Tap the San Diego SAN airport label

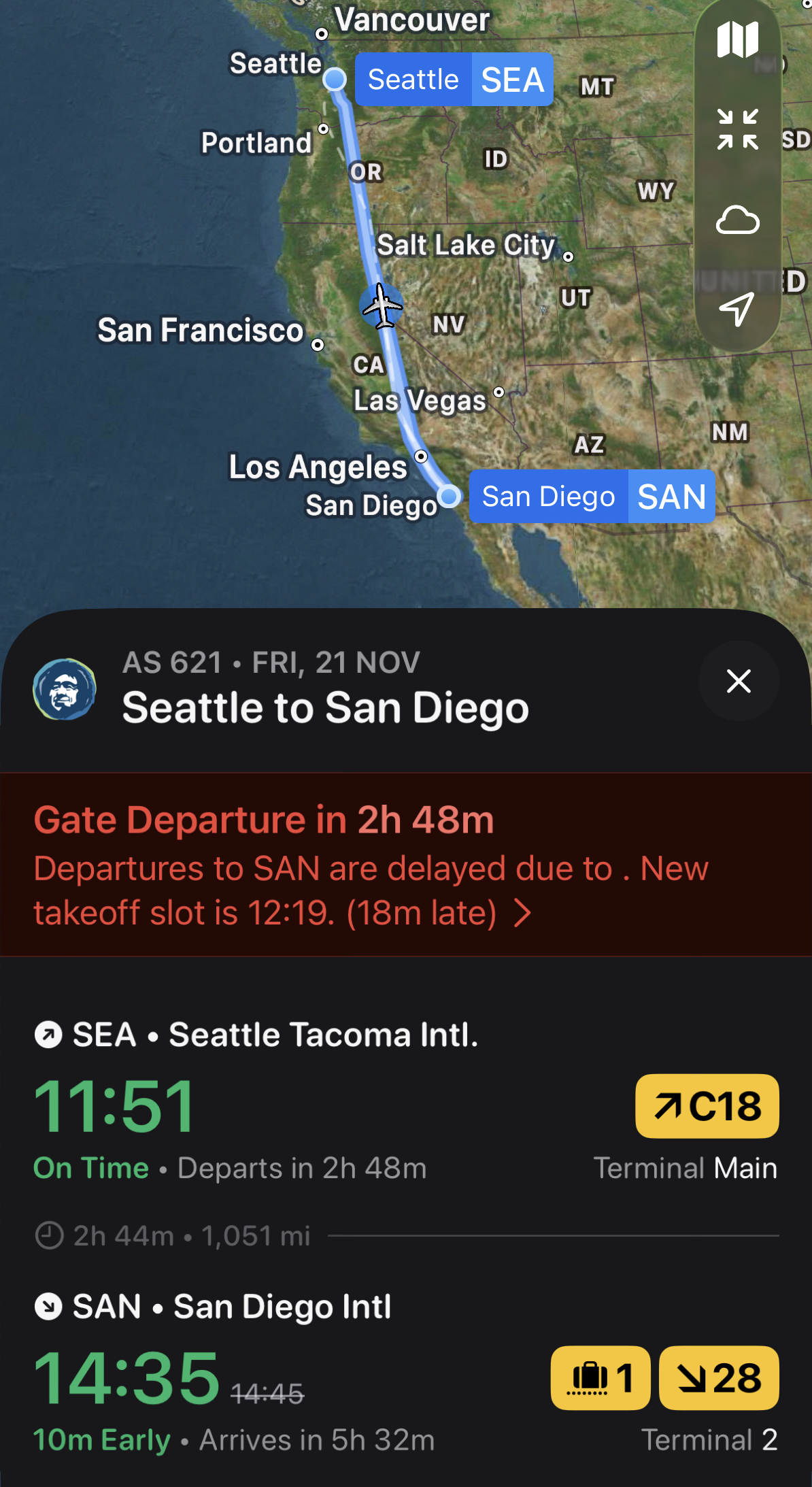pyautogui.click(x=592, y=497)
